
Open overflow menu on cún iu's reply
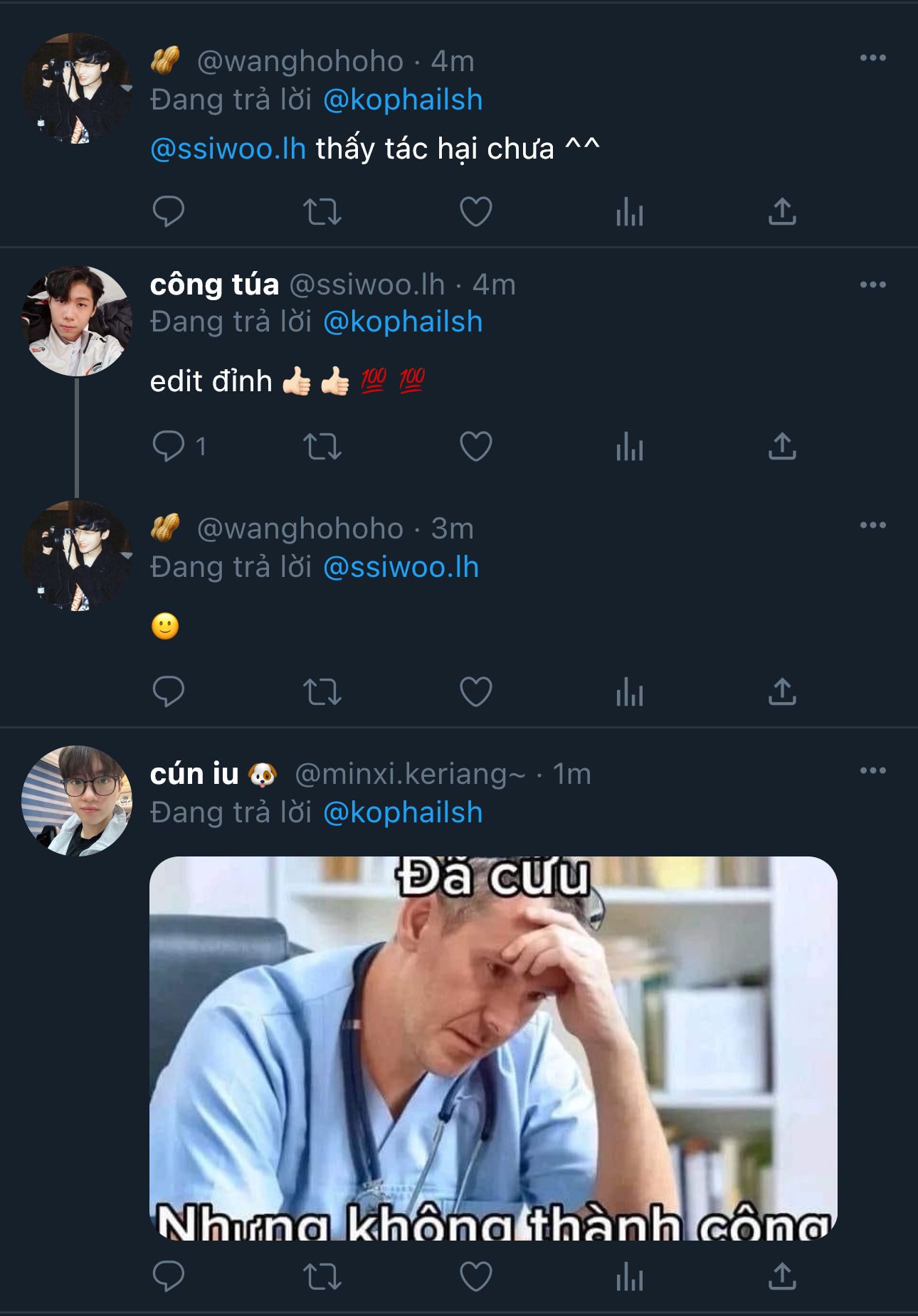pyautogui.click(x=872, y=771)
